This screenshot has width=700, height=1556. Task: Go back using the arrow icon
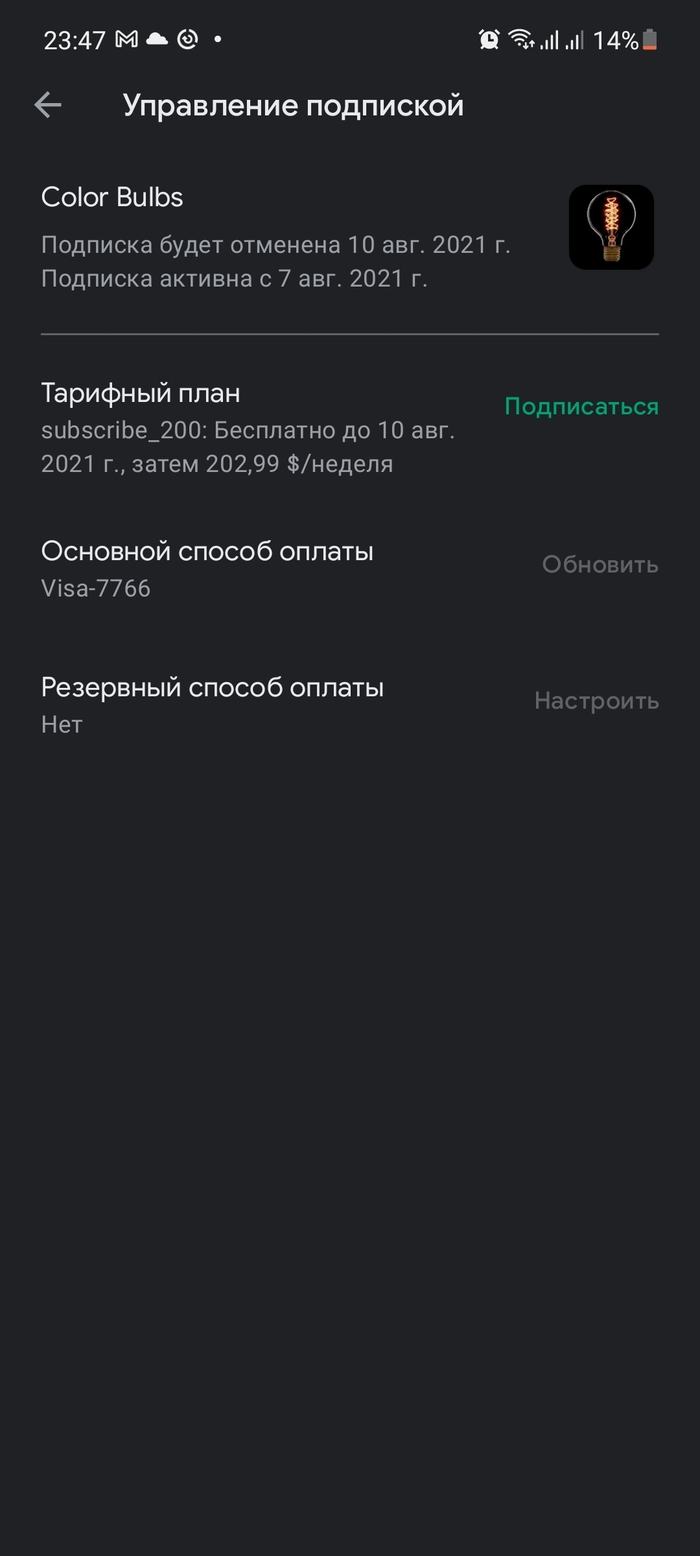pyautogui.click(x=47, y=105)
